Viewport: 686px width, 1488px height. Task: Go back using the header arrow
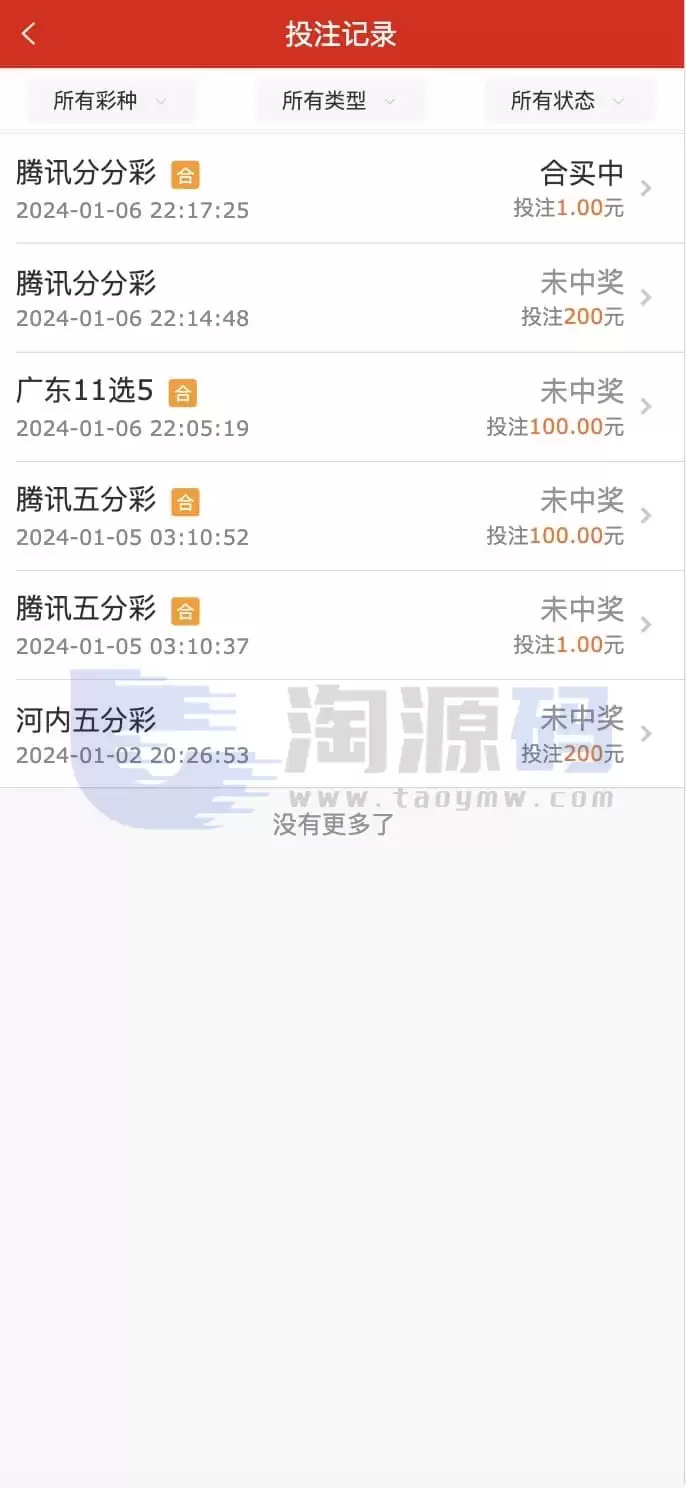[28, 34]
